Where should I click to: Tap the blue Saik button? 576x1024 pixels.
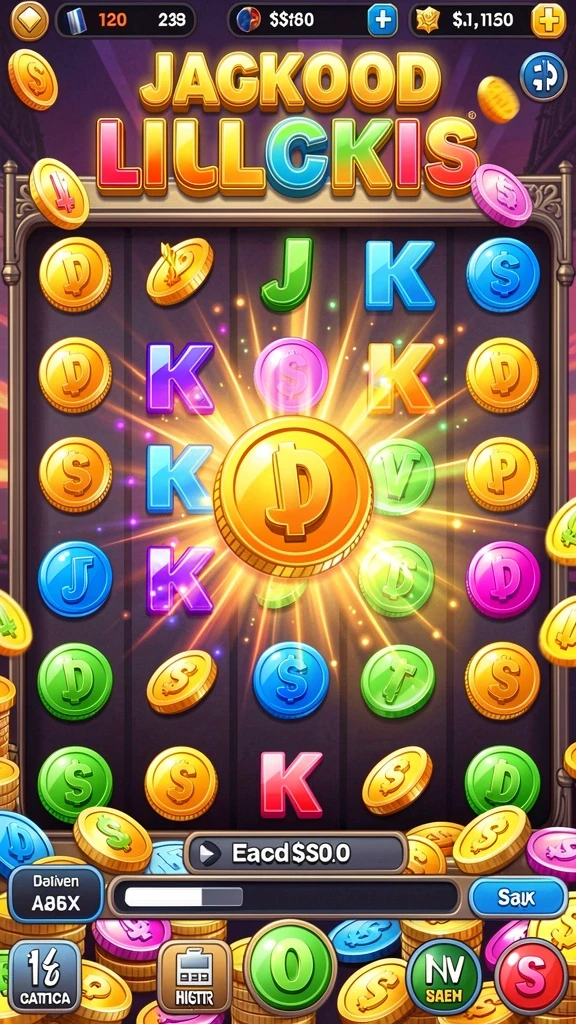point(518,897)
